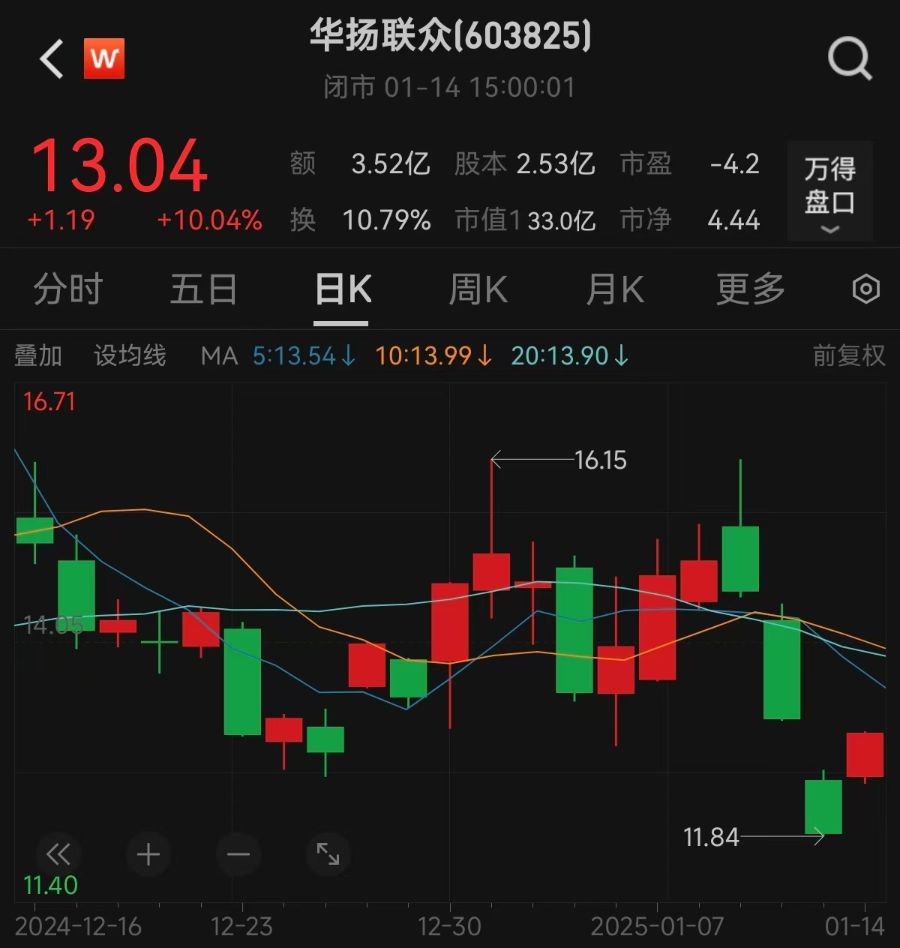Tap 叠加 to overlay another stock
The height and width of the screenshot is (948, 900).
coord(38,355)
